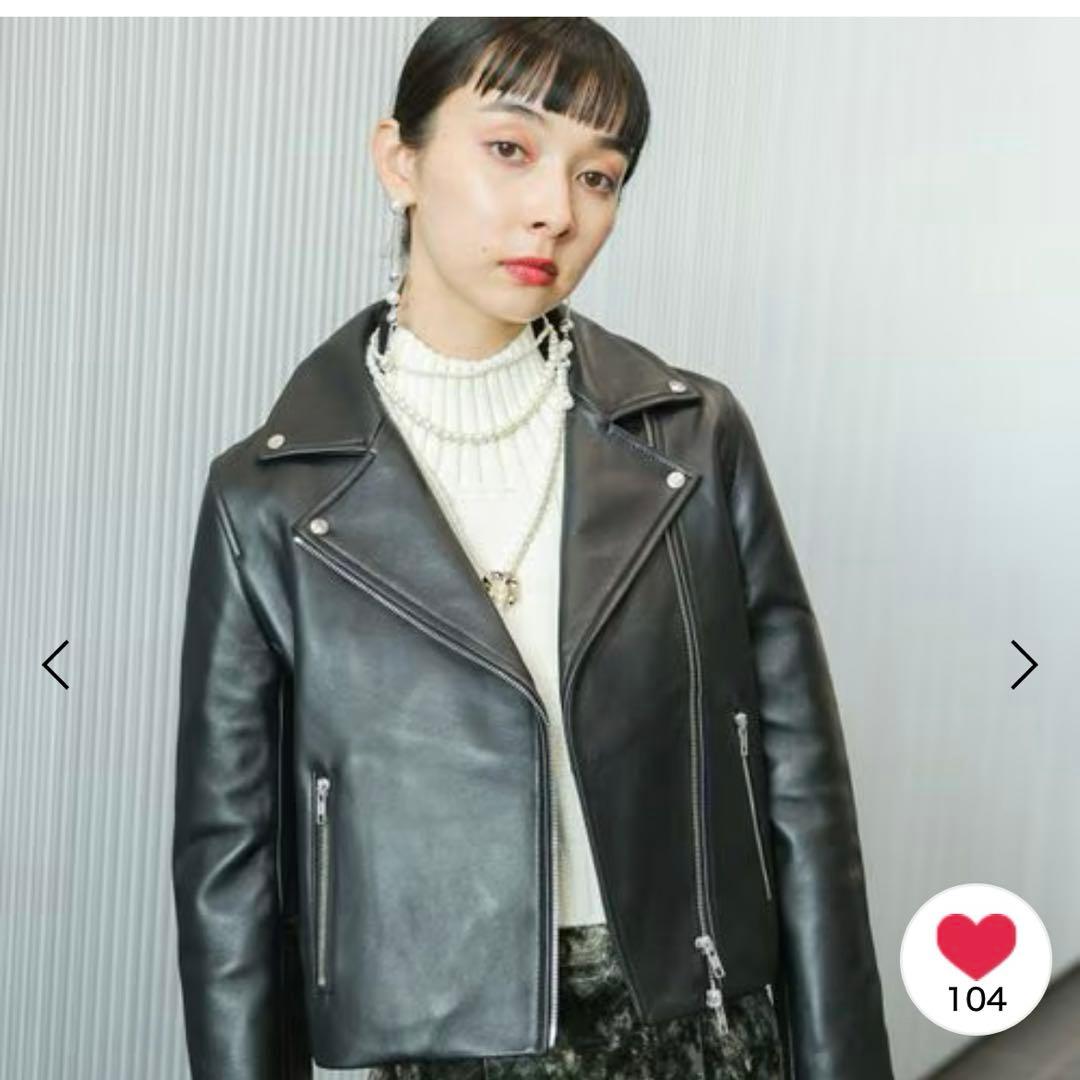Like this item with the heart button
The image size is (1080, 1080).
point(975,957)
